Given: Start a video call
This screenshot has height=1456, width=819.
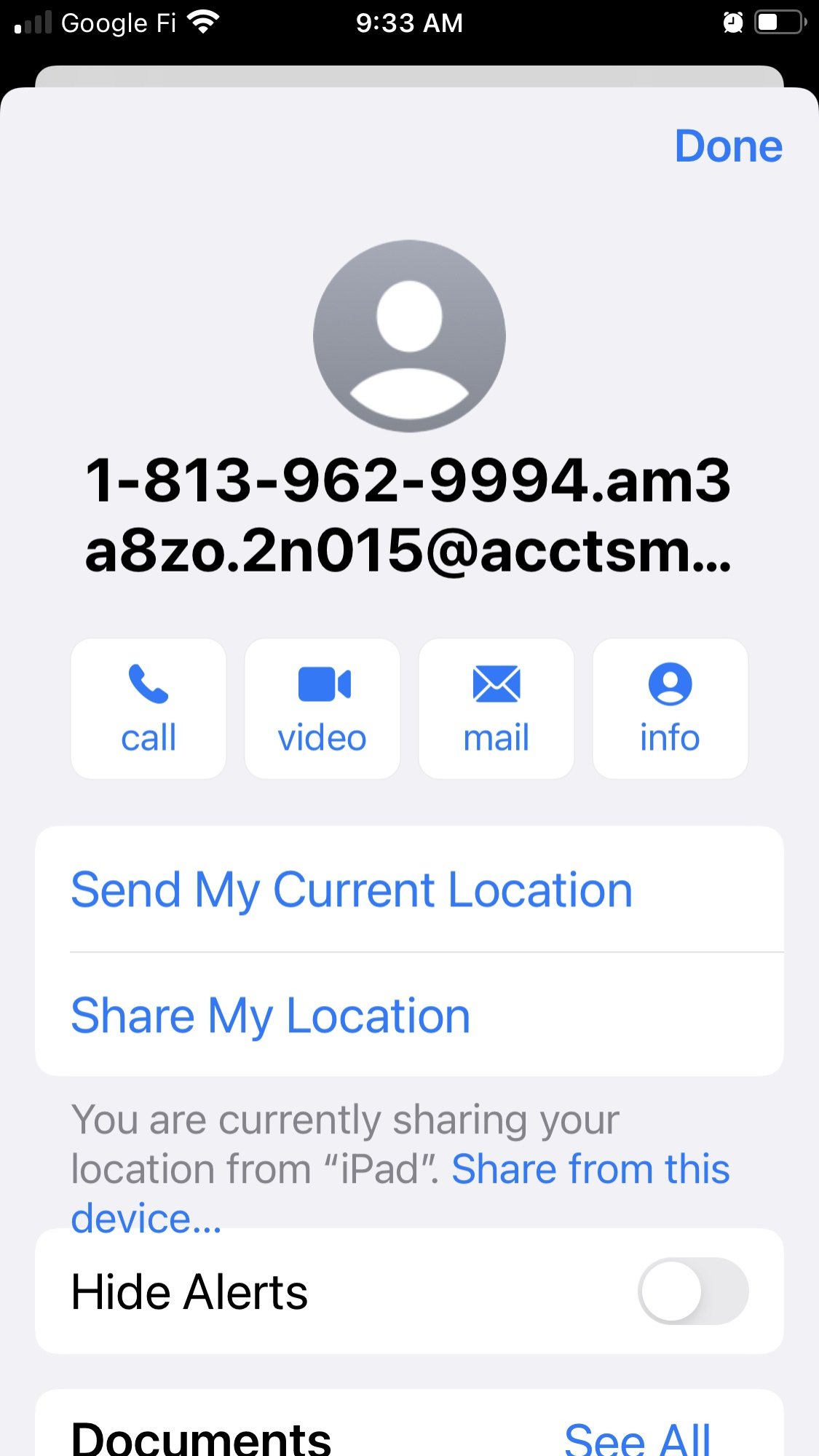Looking at the screenshot, I should 323,708.
